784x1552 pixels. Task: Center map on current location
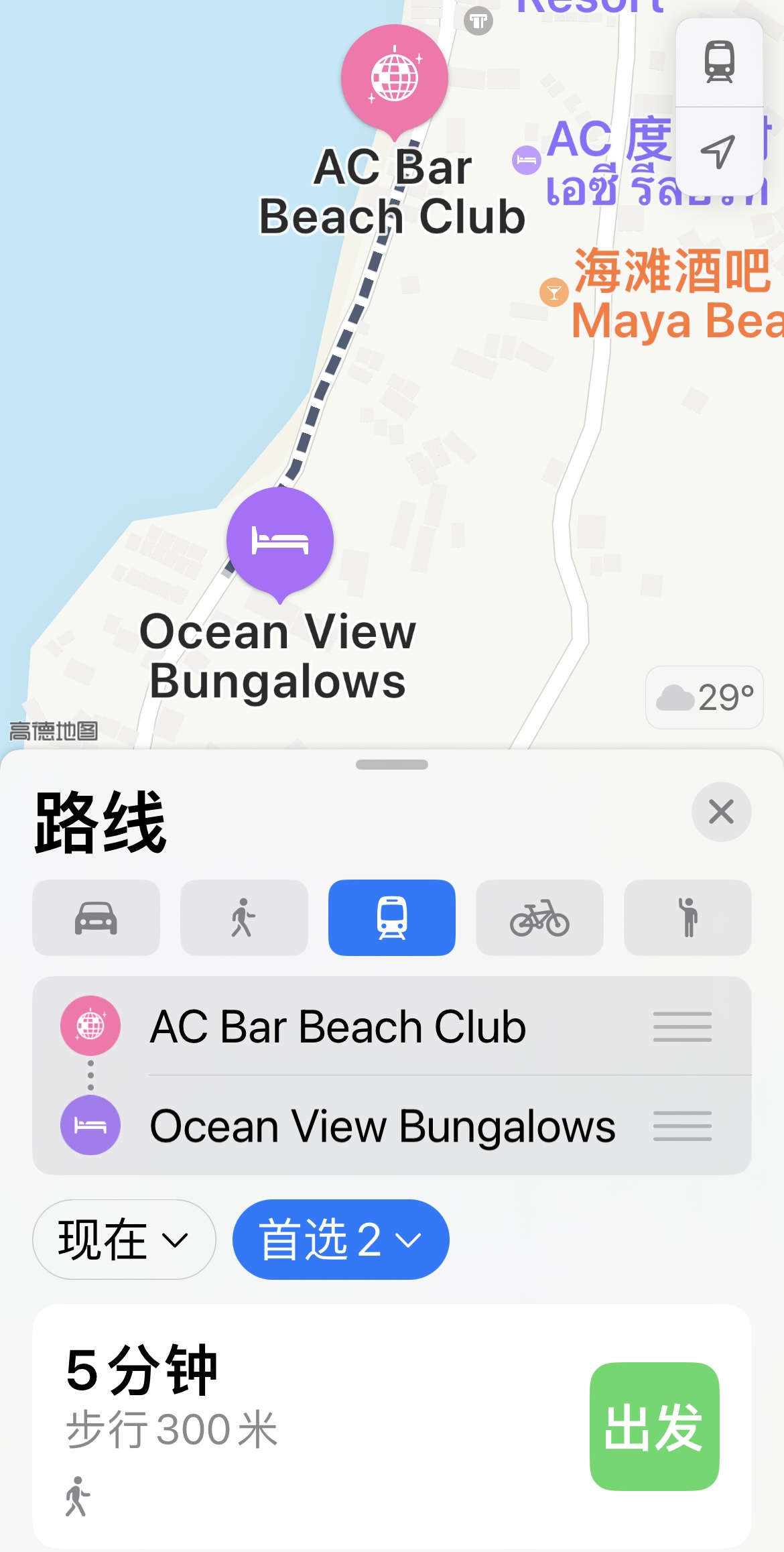(x=719, y=152)
